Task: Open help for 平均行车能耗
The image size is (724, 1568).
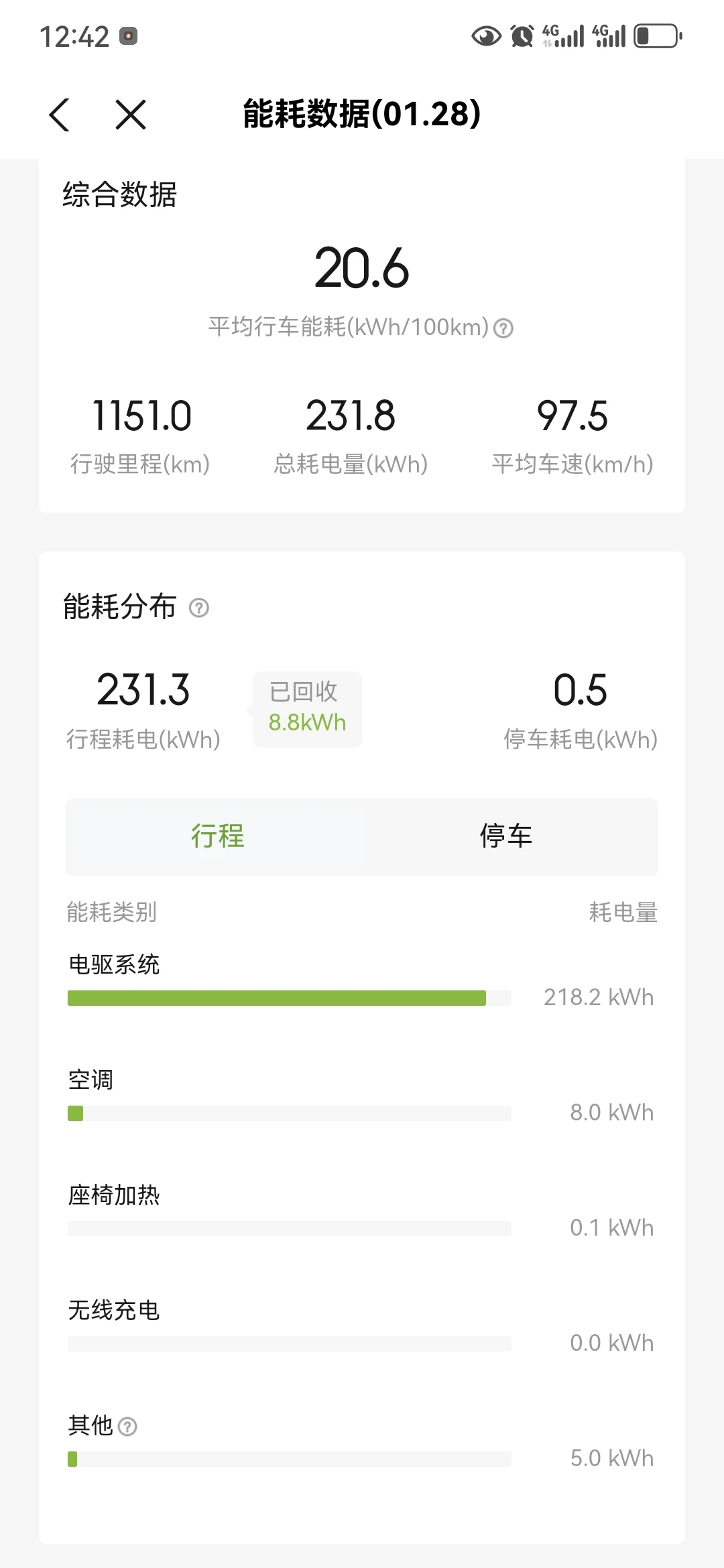Action: [503, 328]
